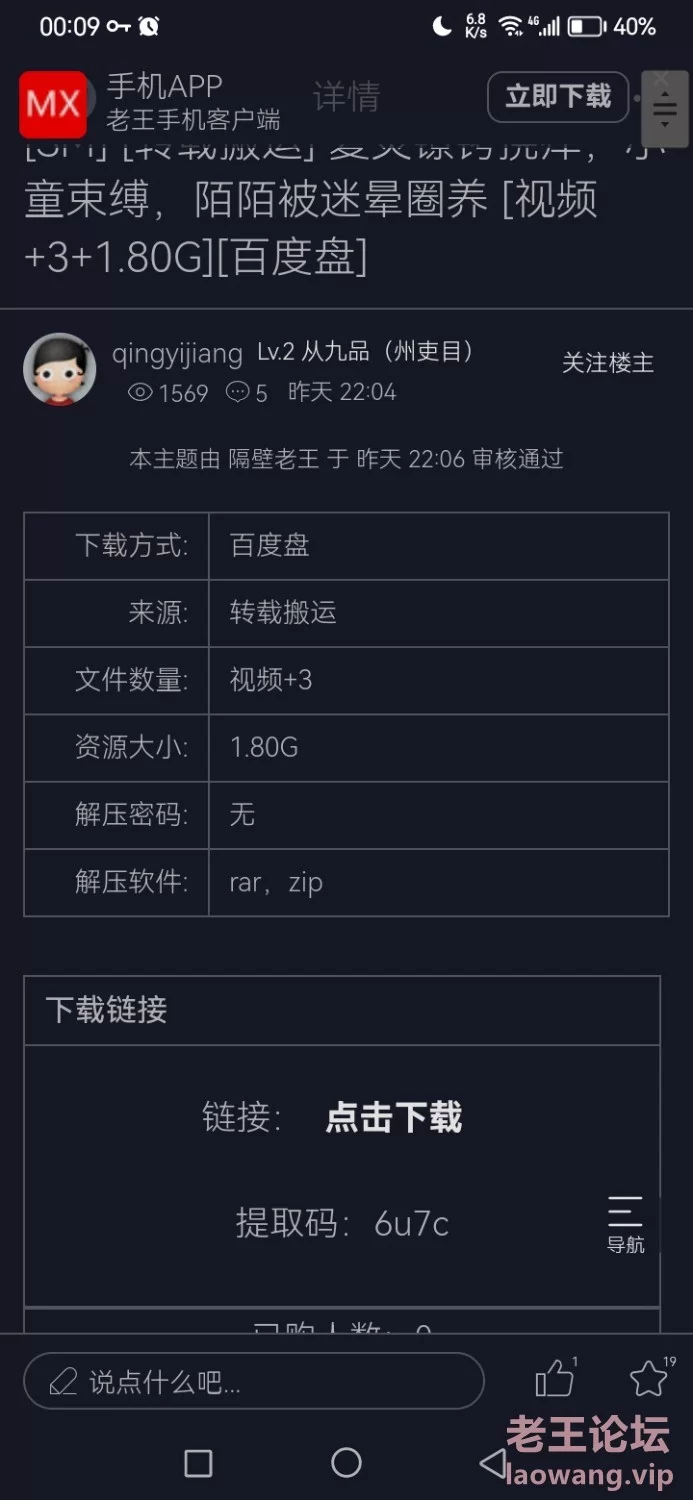
Task: Open the username qingyijiang link
Action: 177,353
